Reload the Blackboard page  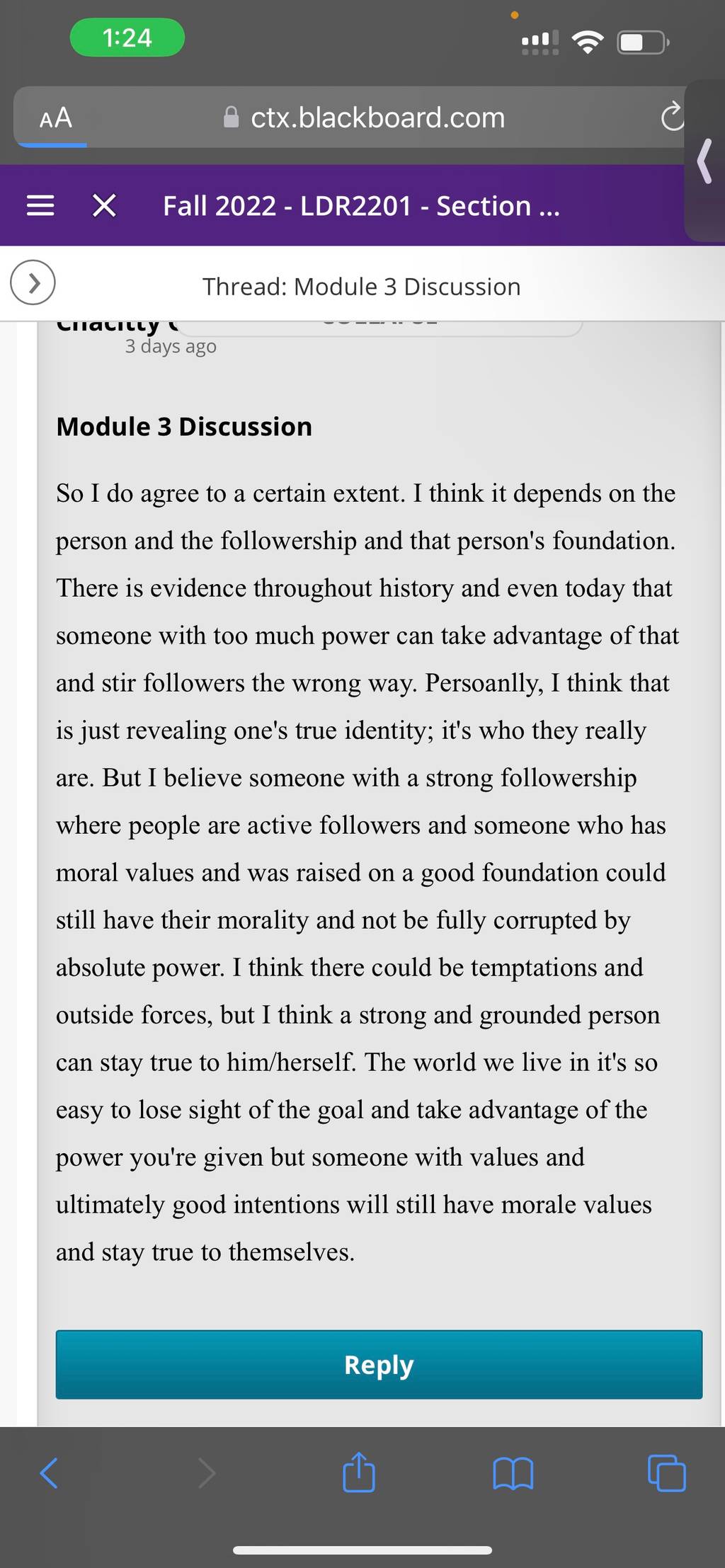pos(671,118)
